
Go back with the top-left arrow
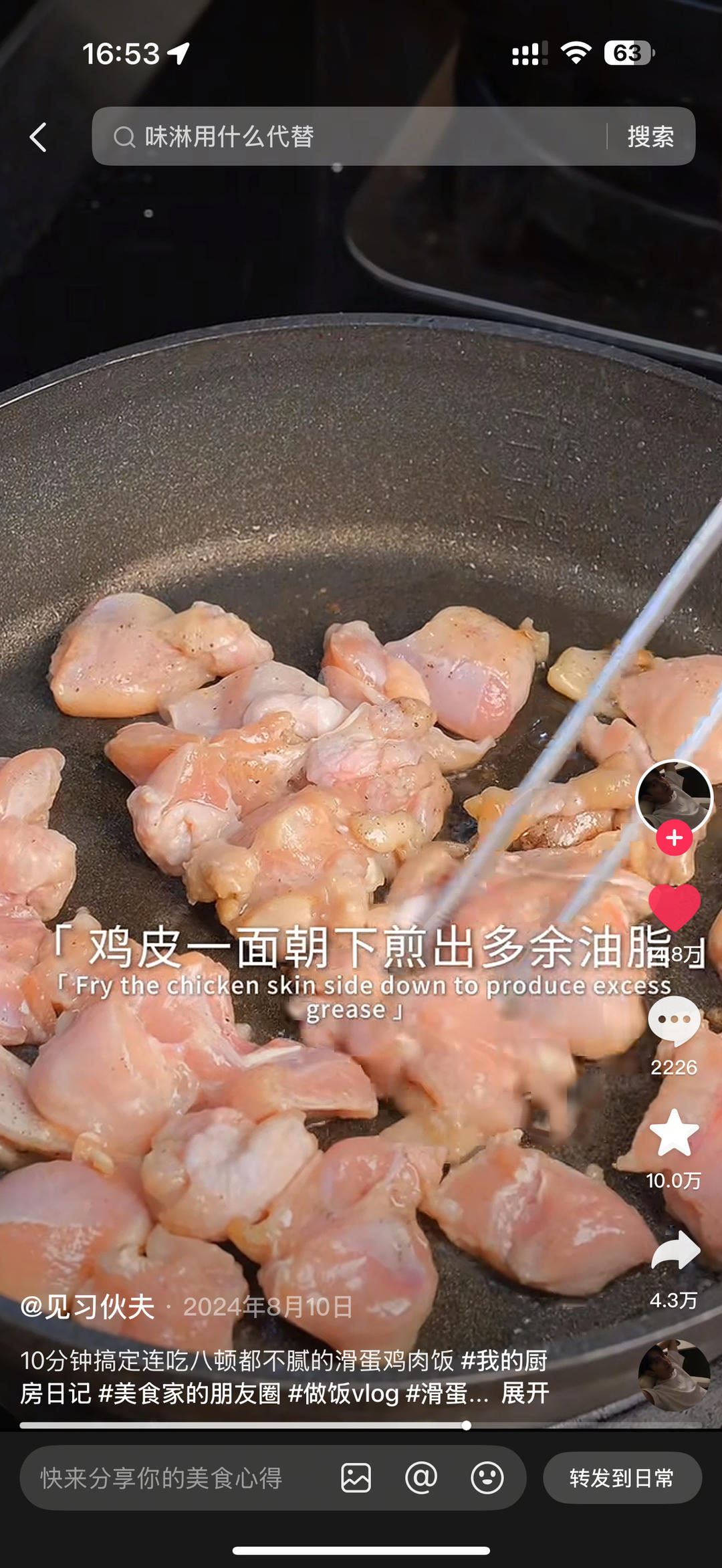[x=38, y=137]
